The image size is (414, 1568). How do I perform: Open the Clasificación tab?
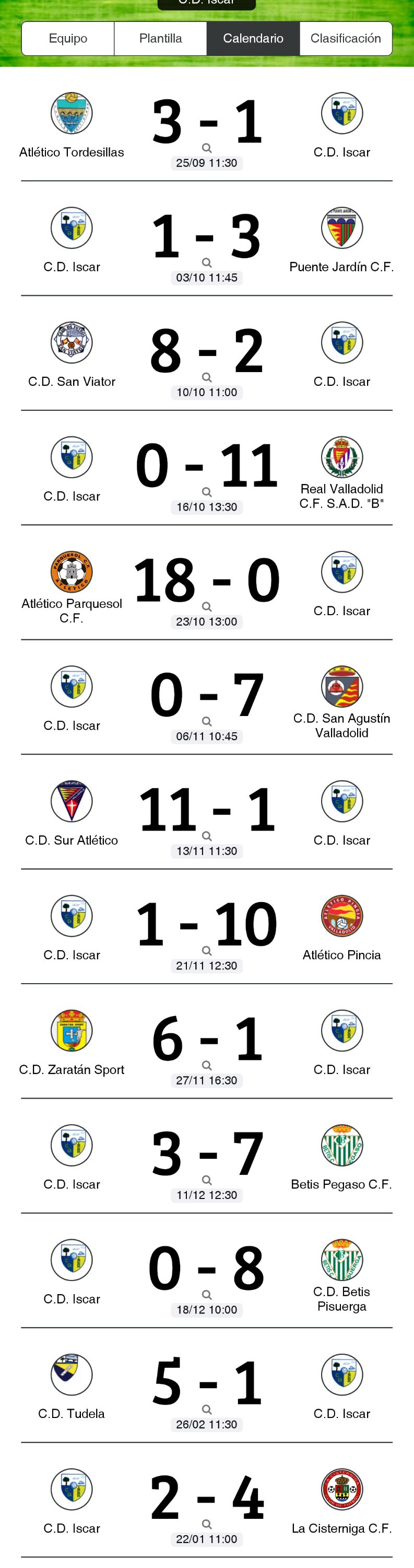[x=345, y=38]
